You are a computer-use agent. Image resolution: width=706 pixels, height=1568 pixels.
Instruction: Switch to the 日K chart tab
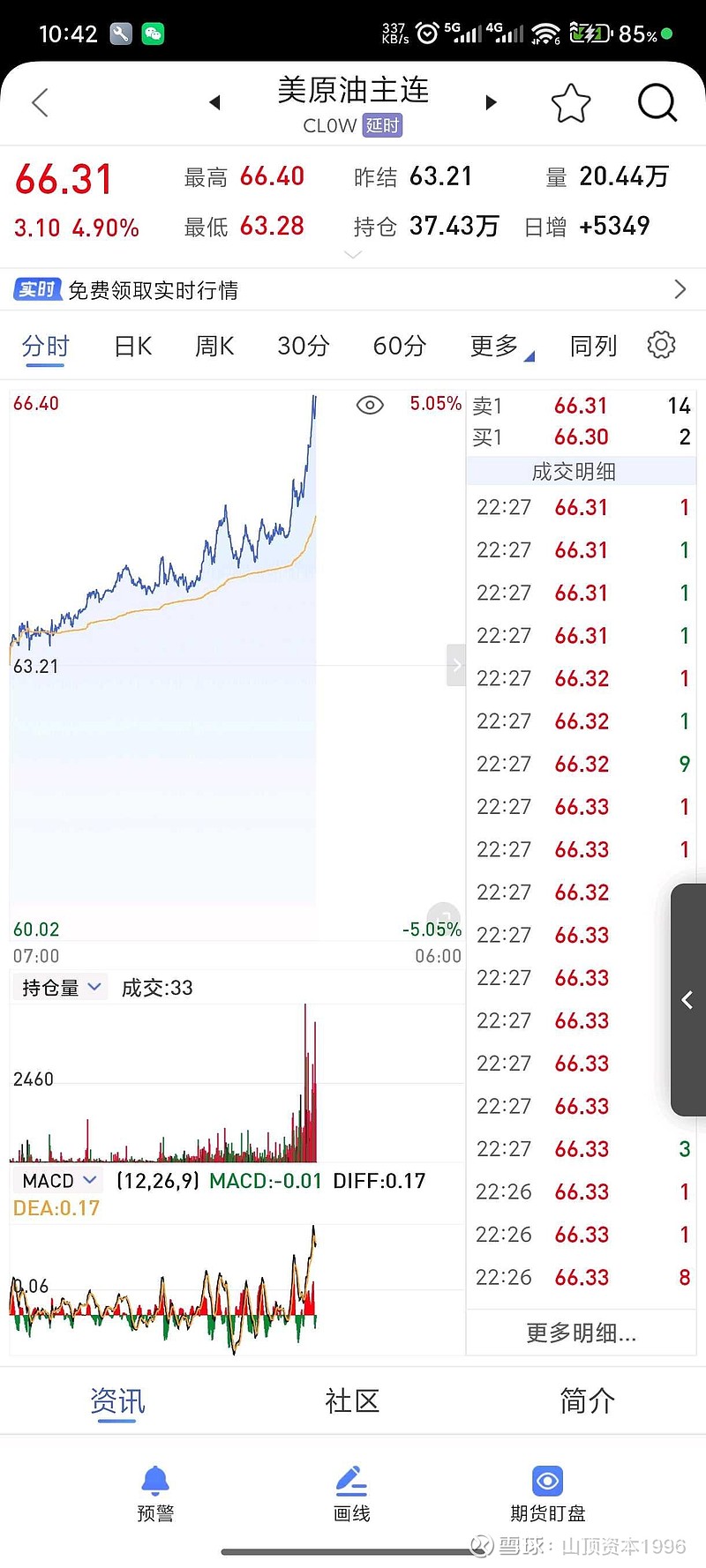click(131, 345)
